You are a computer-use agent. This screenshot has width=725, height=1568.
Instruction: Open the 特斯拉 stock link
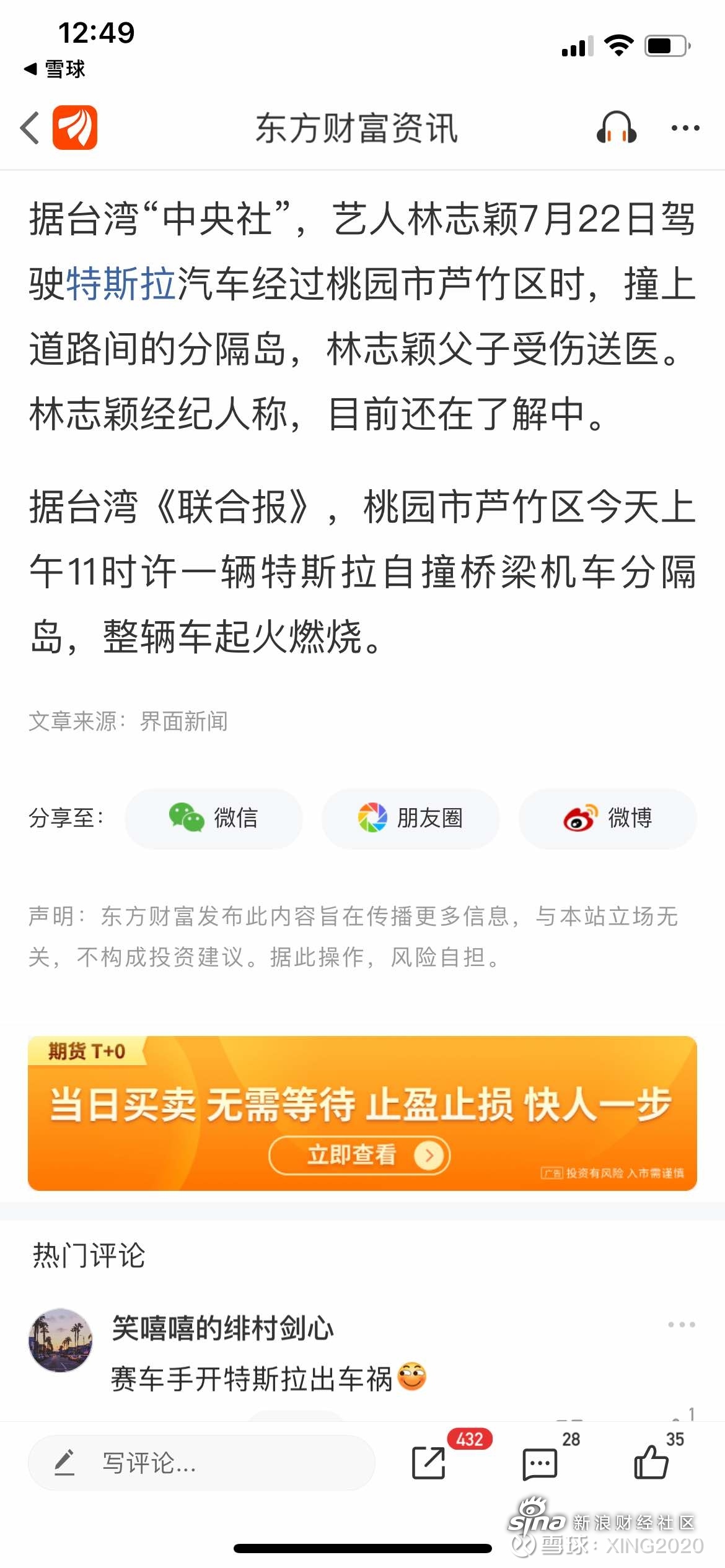click(x=121, y=284)
